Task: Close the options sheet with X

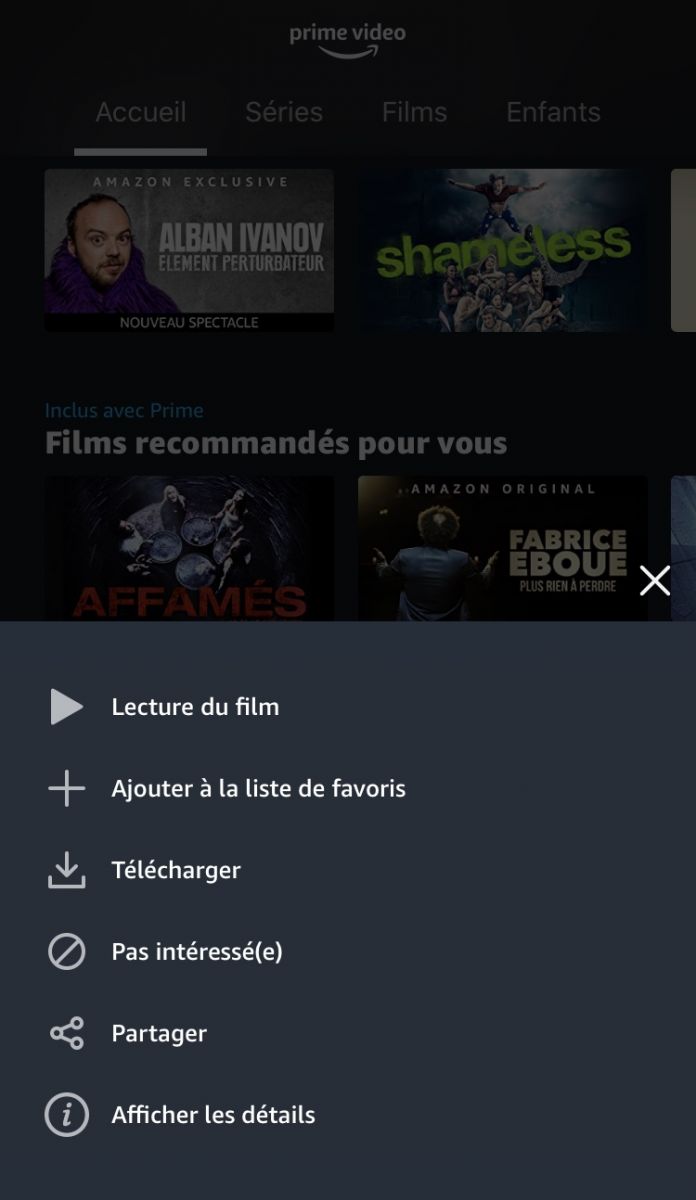Action: (x=655, y=580)
